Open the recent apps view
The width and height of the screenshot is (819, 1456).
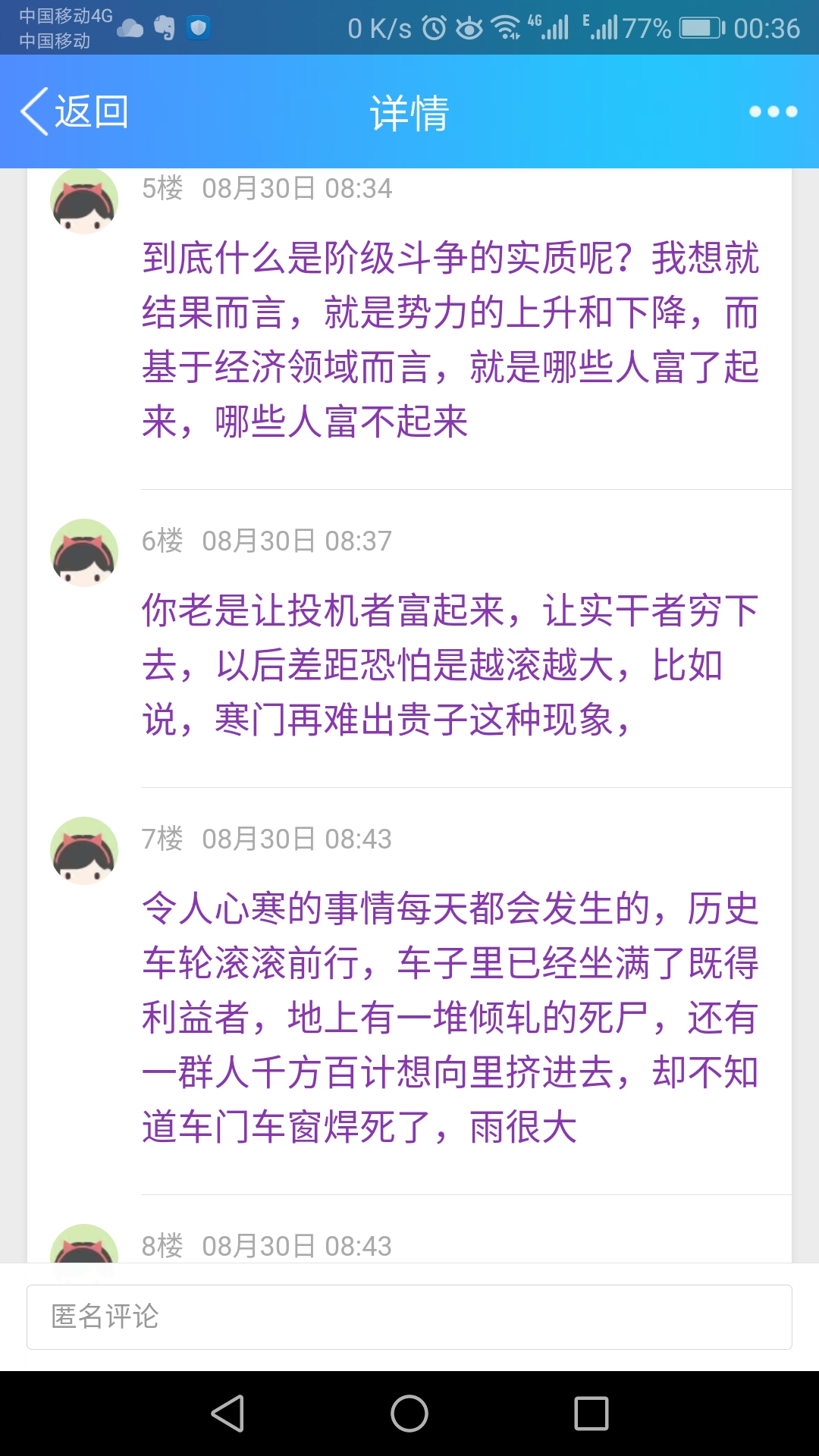[591, 1414]
